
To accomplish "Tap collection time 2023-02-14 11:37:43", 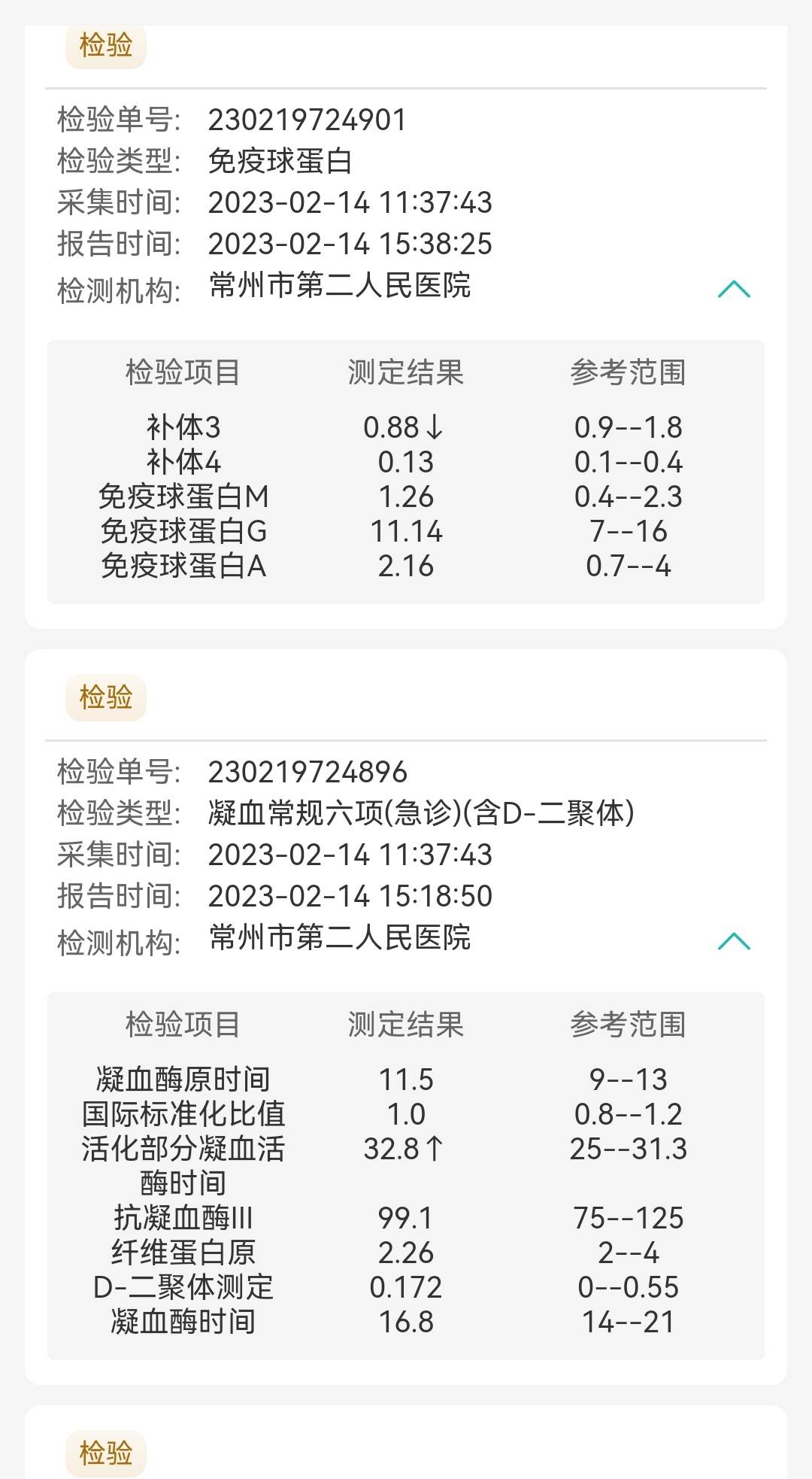I will tap(350, 202).
